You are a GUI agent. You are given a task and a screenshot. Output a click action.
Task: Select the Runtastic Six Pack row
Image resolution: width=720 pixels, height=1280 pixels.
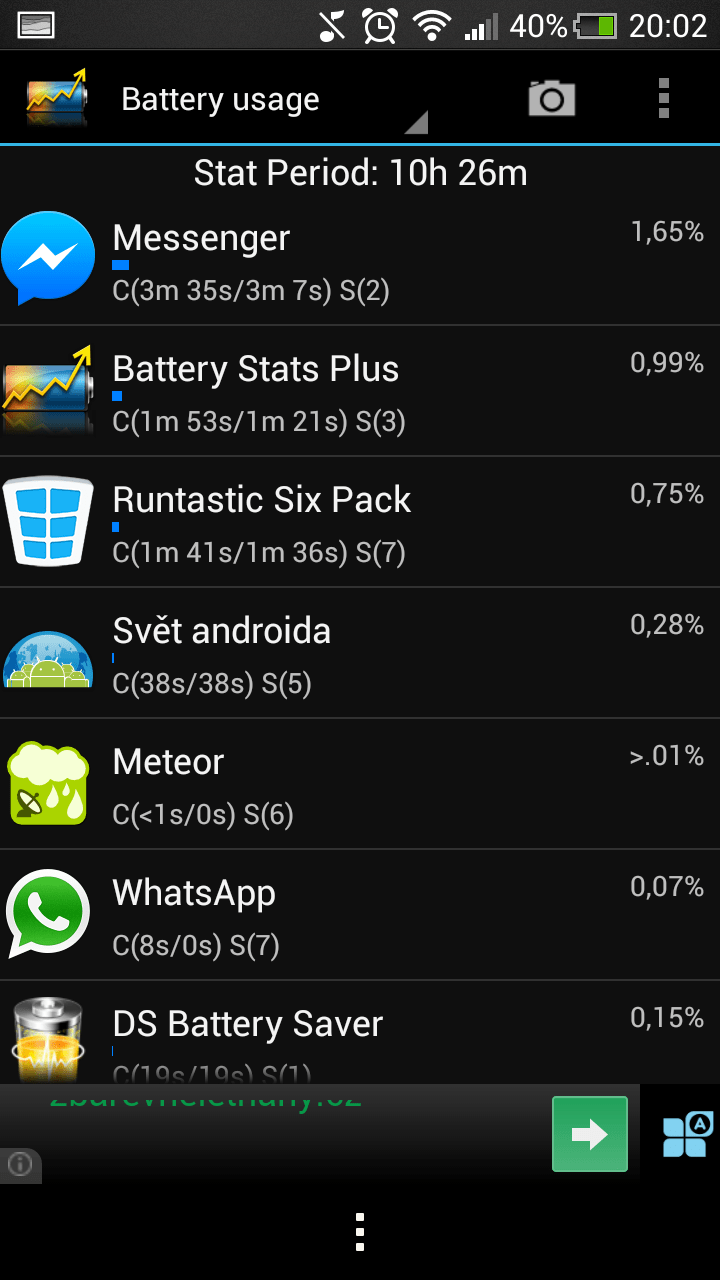[360, 522]
